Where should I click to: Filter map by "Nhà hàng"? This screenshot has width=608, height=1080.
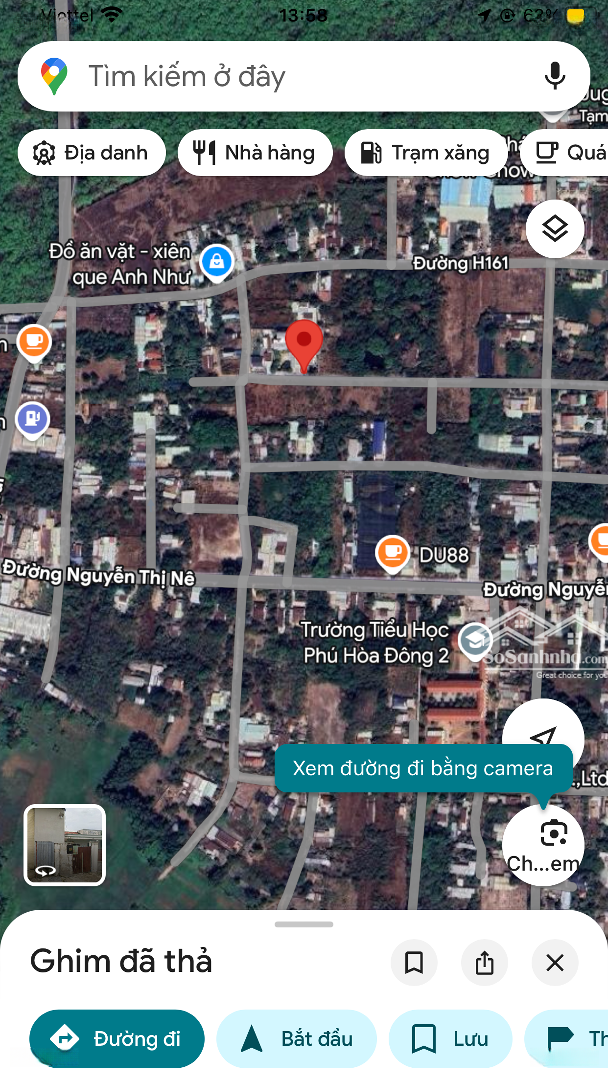coord(254,153)
